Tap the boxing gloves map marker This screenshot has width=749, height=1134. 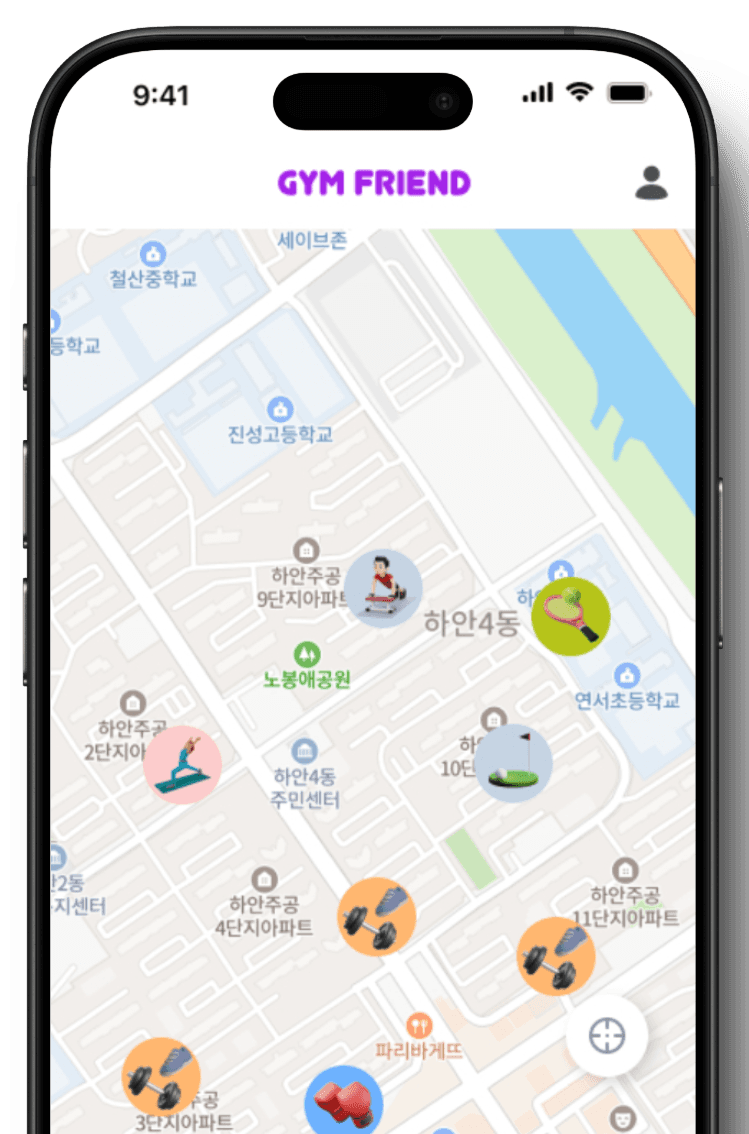pos(343,1103)
